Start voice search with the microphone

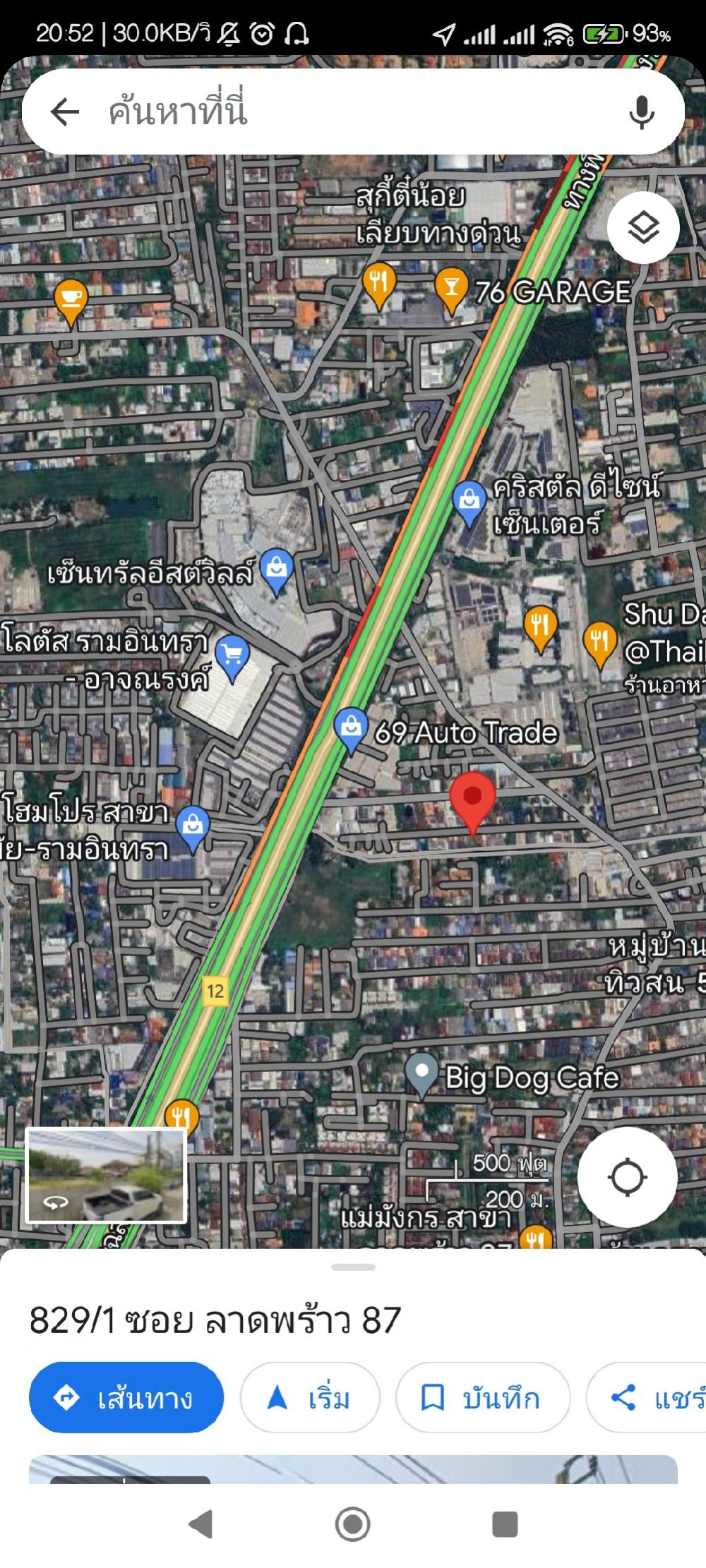pos(641,112)
